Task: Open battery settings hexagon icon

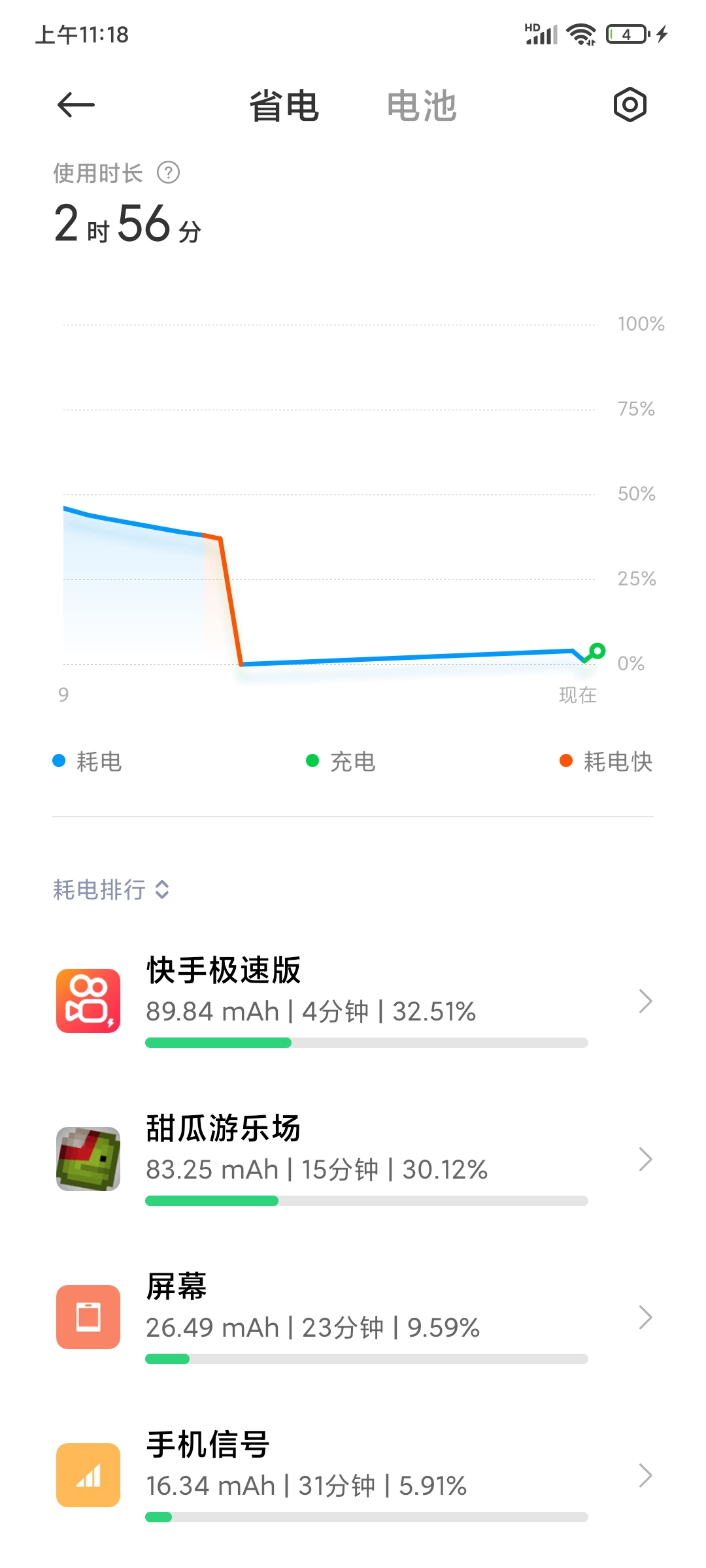Action: tap(630, 105)
